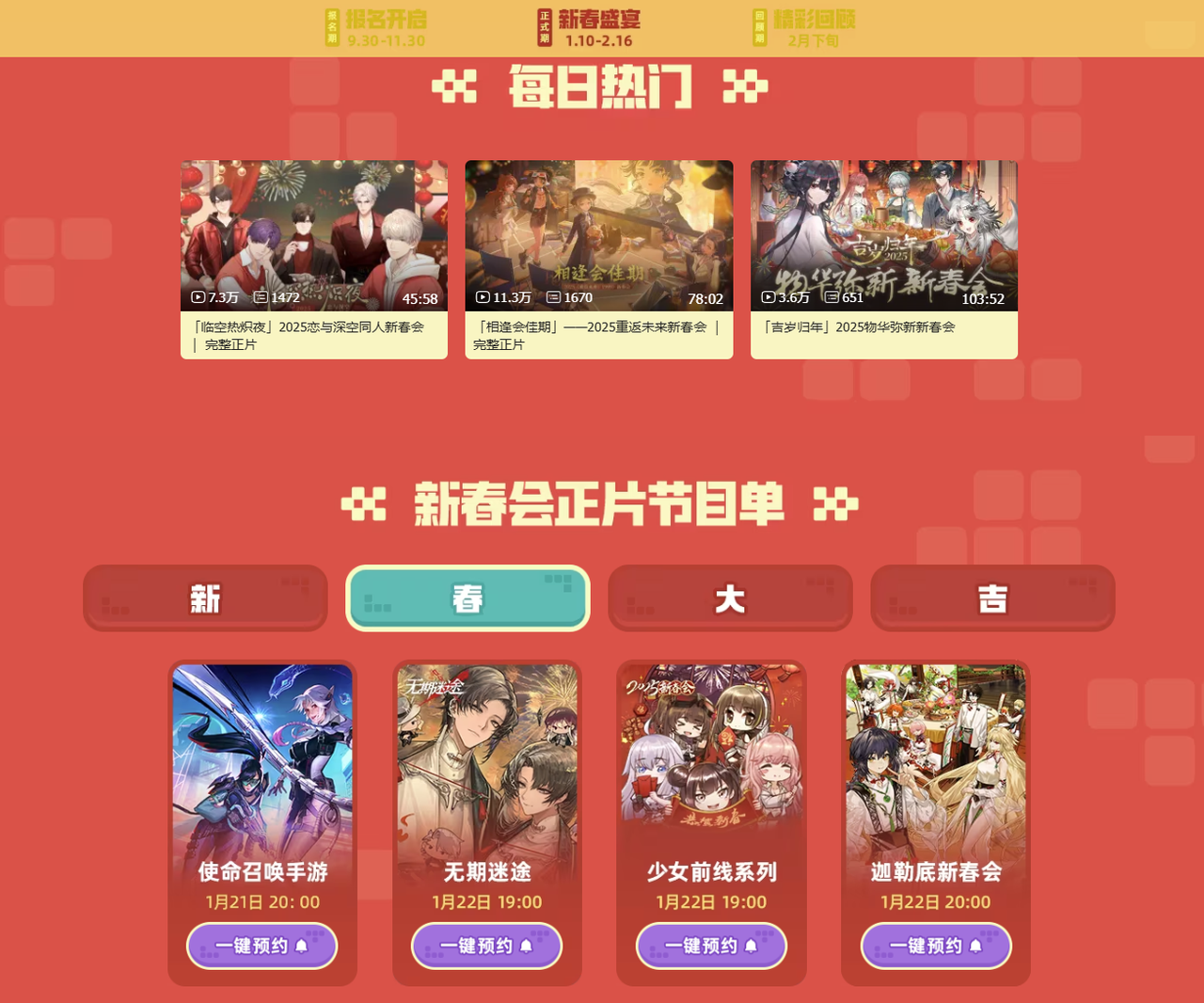Select the 春 program tab
This screenshot has width=1204, height=1003.
click(x=467, y=597)
